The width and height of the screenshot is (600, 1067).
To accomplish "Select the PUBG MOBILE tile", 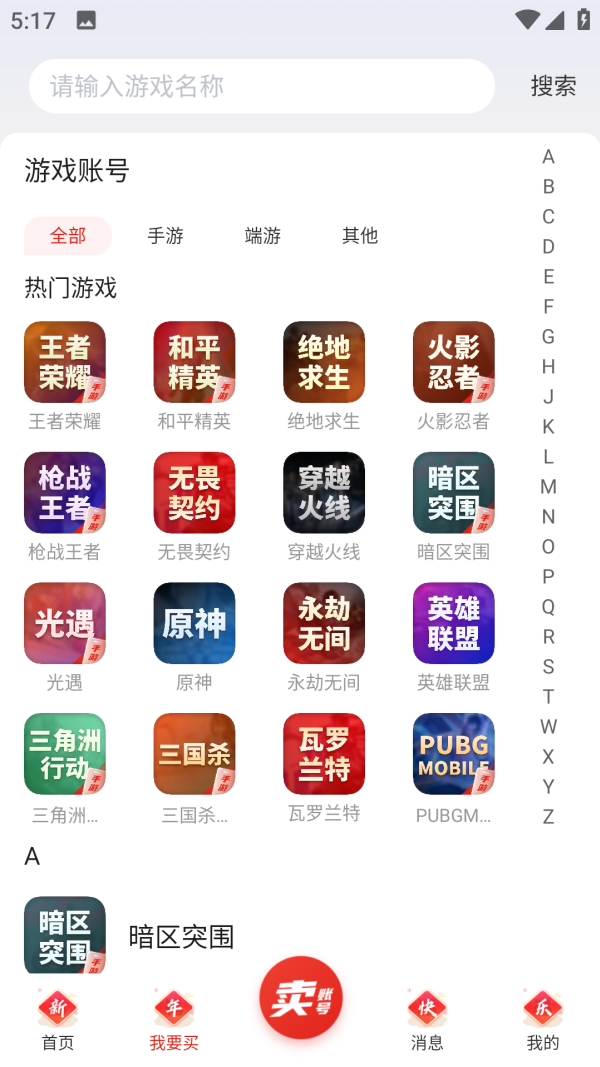I will click(x=453, y=755).
